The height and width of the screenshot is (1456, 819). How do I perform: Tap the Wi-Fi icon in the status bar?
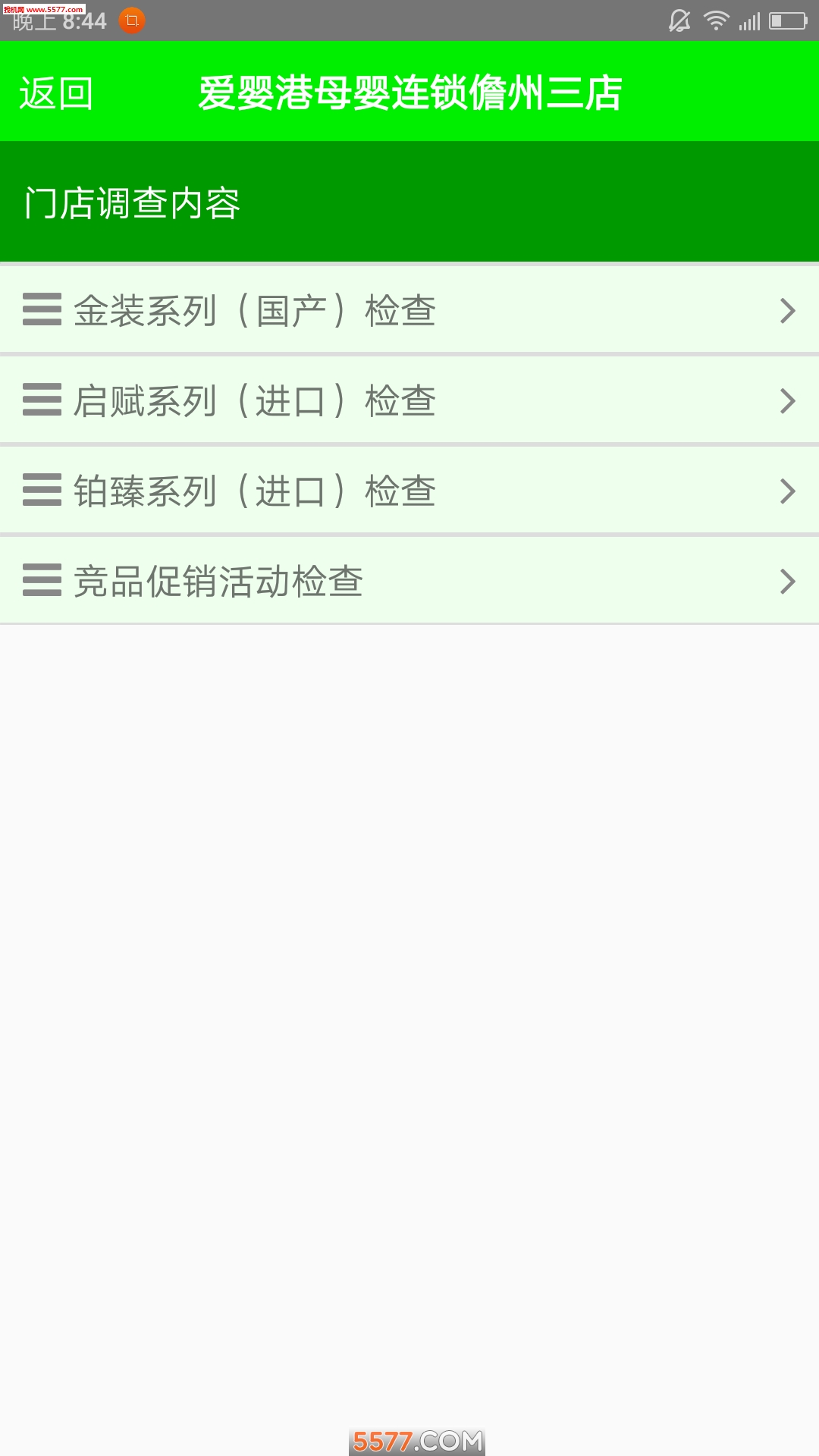click(x=715, y=19)
